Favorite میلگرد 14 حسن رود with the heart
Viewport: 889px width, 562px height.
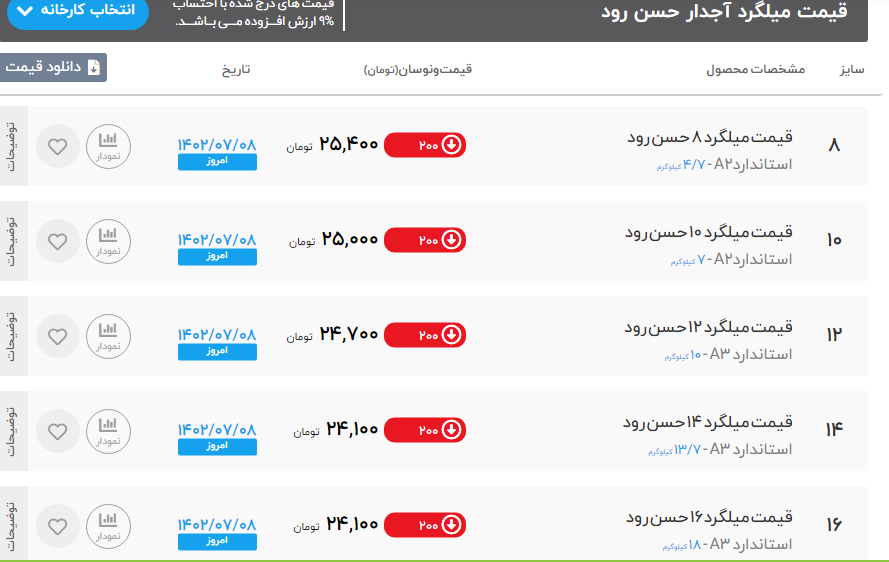[x=58, y=431]
